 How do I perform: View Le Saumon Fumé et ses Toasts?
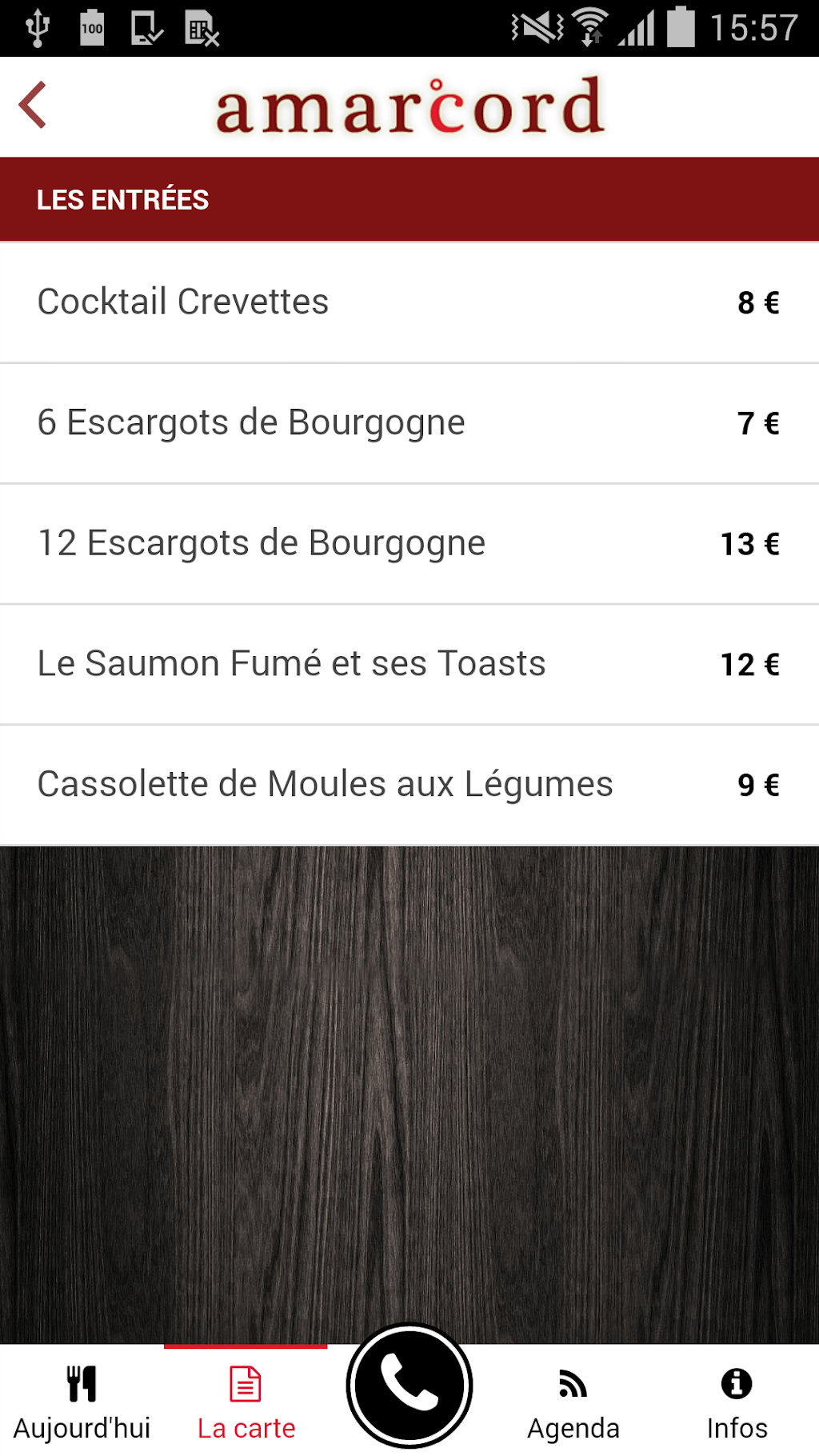(x=409, y=665)
